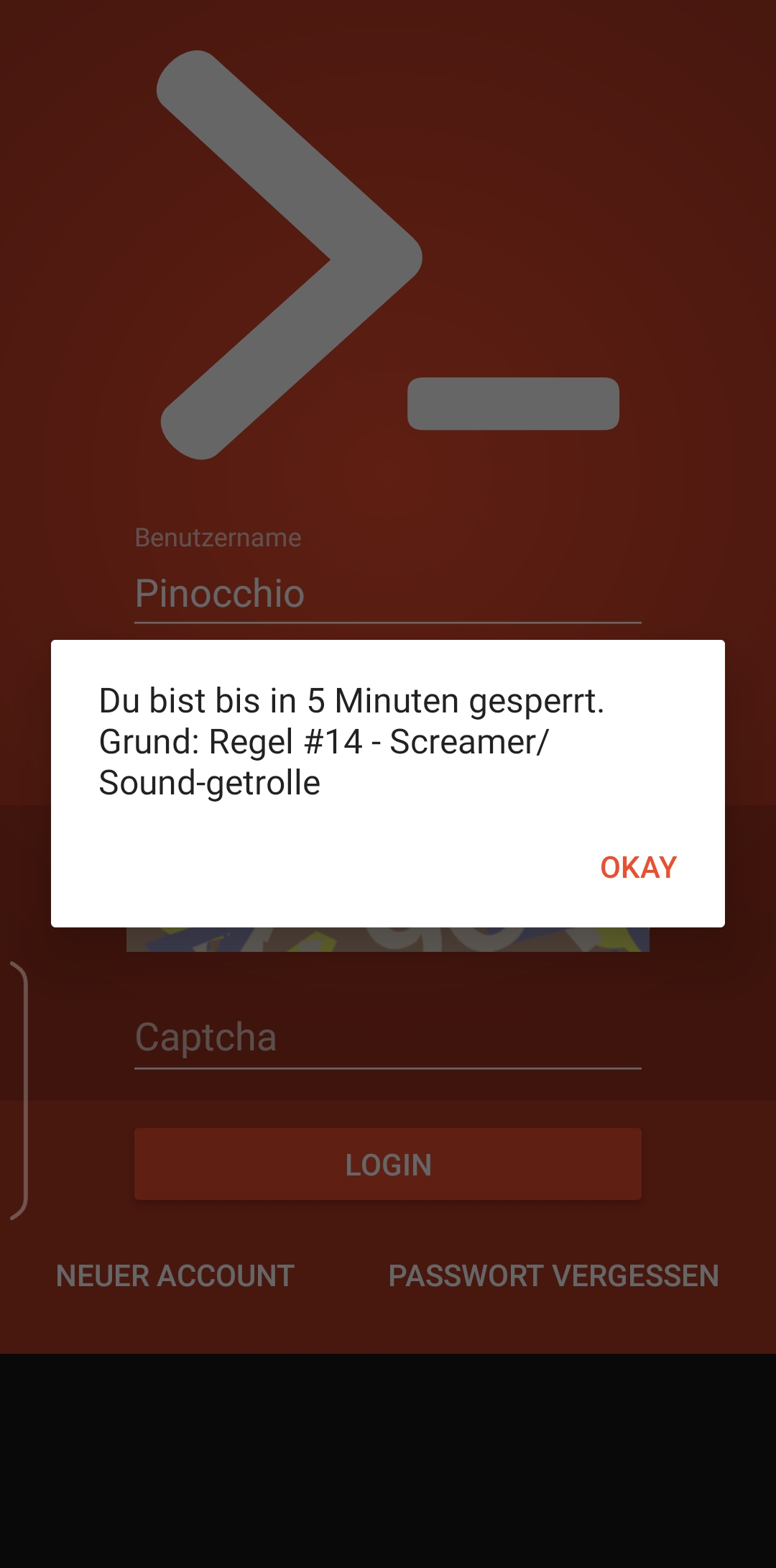Dismiss the ban dialog with OKAY

point(638,867)
